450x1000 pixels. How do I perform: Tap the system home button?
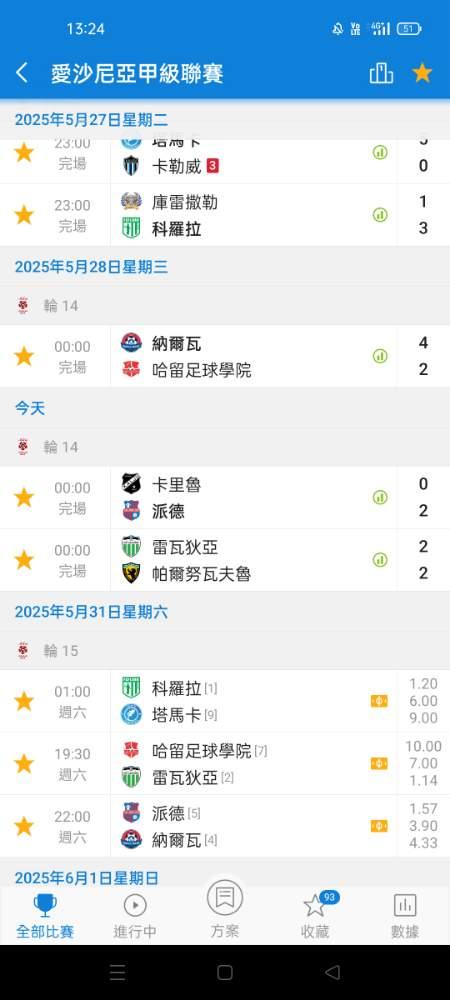click(224, 972)
